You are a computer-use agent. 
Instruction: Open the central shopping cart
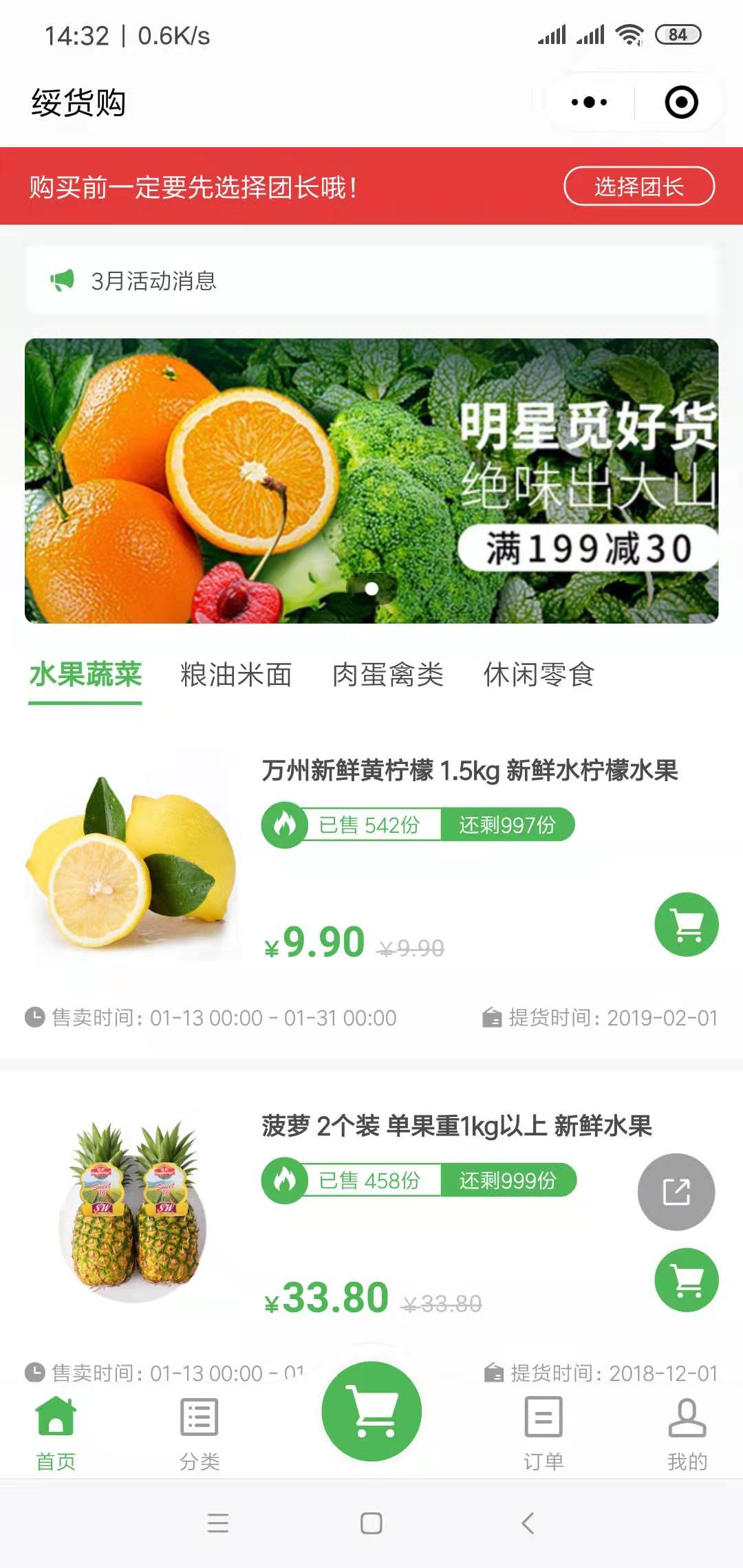[x=371, y=1411]
